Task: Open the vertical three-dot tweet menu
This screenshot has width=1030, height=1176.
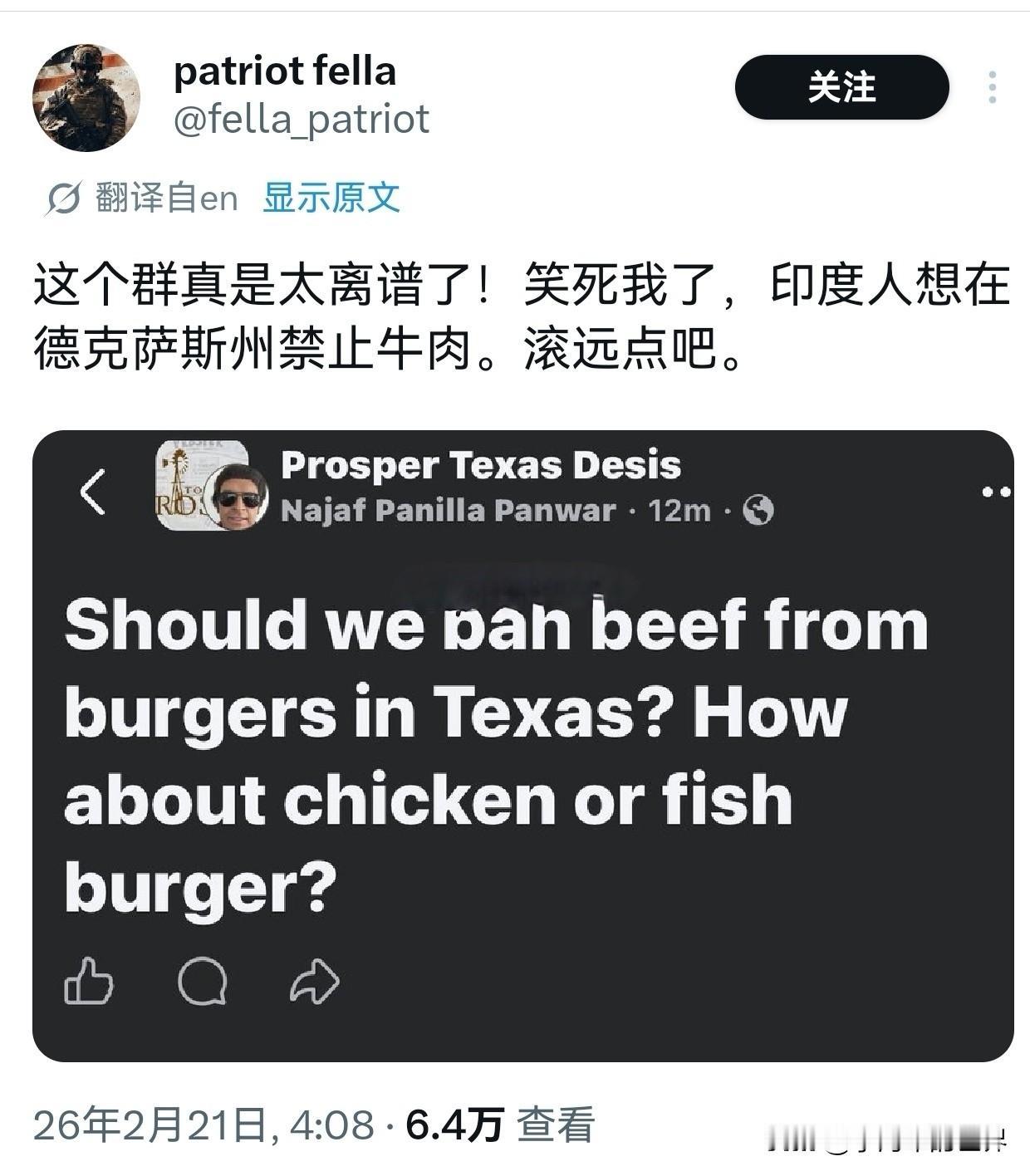Action: tap(991, 87)
